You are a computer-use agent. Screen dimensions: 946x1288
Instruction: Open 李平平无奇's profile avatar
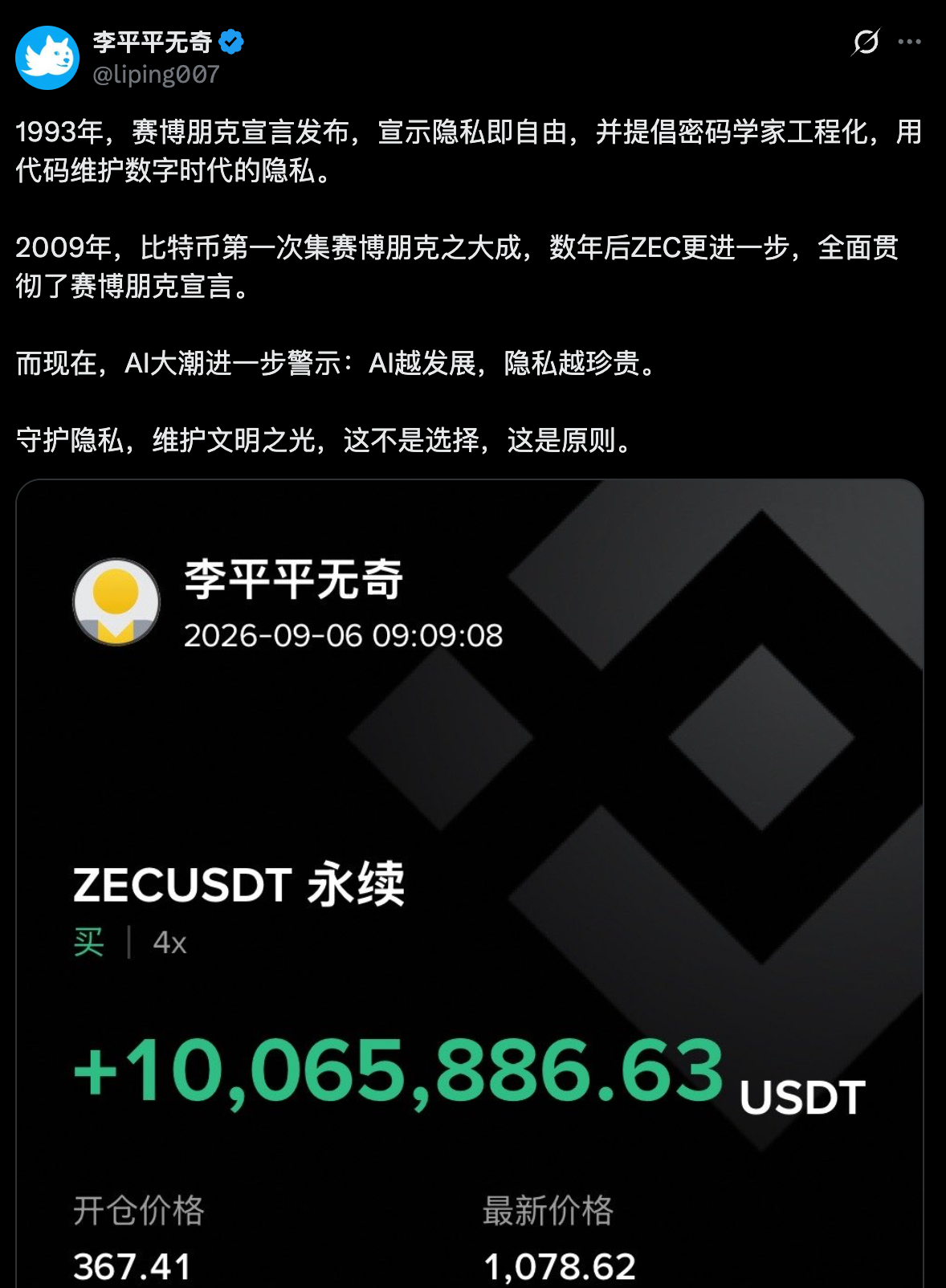pyautogui.click(x=47, y=57)
